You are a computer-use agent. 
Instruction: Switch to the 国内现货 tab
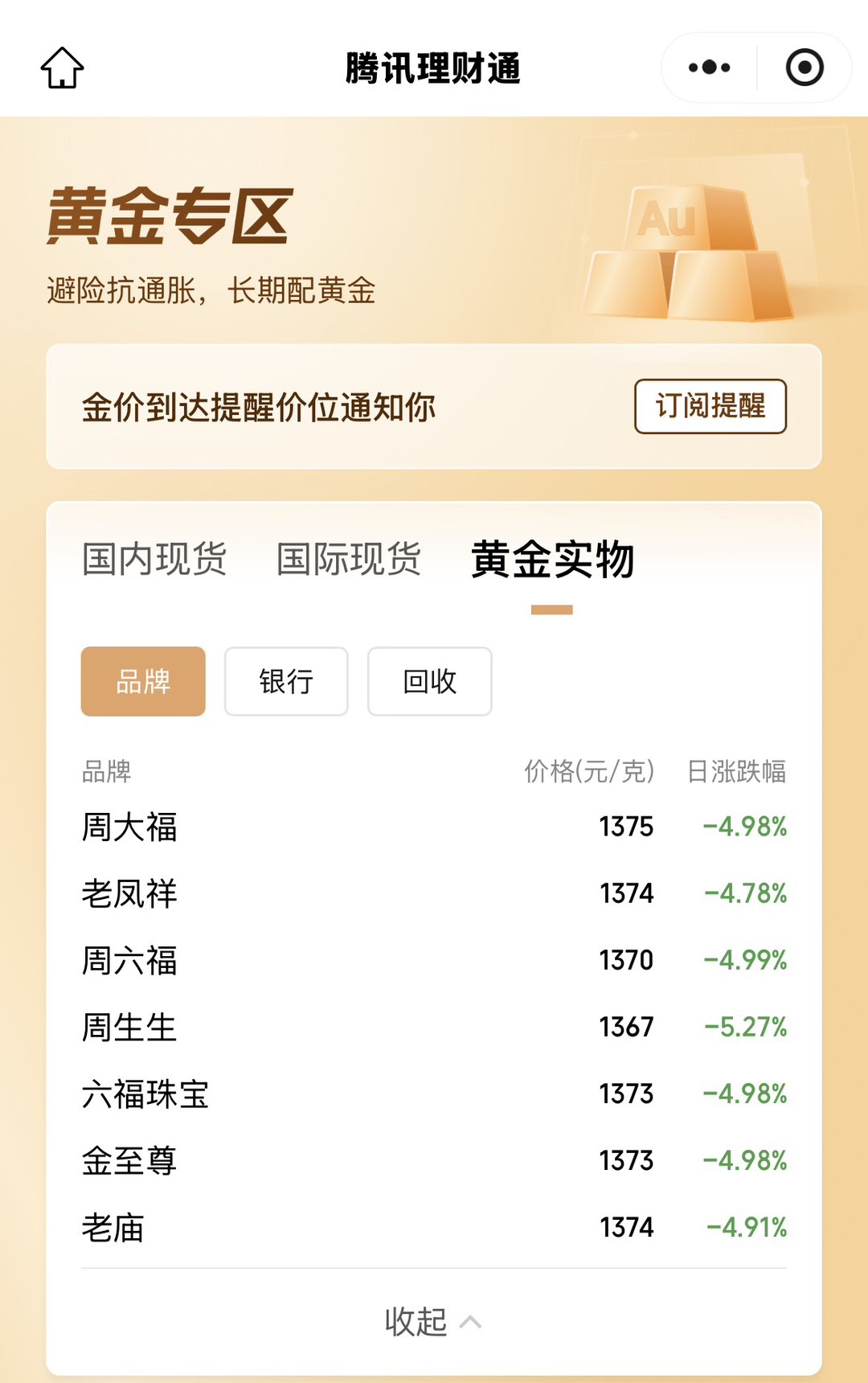pyautogui.click(x=154, y=559)
